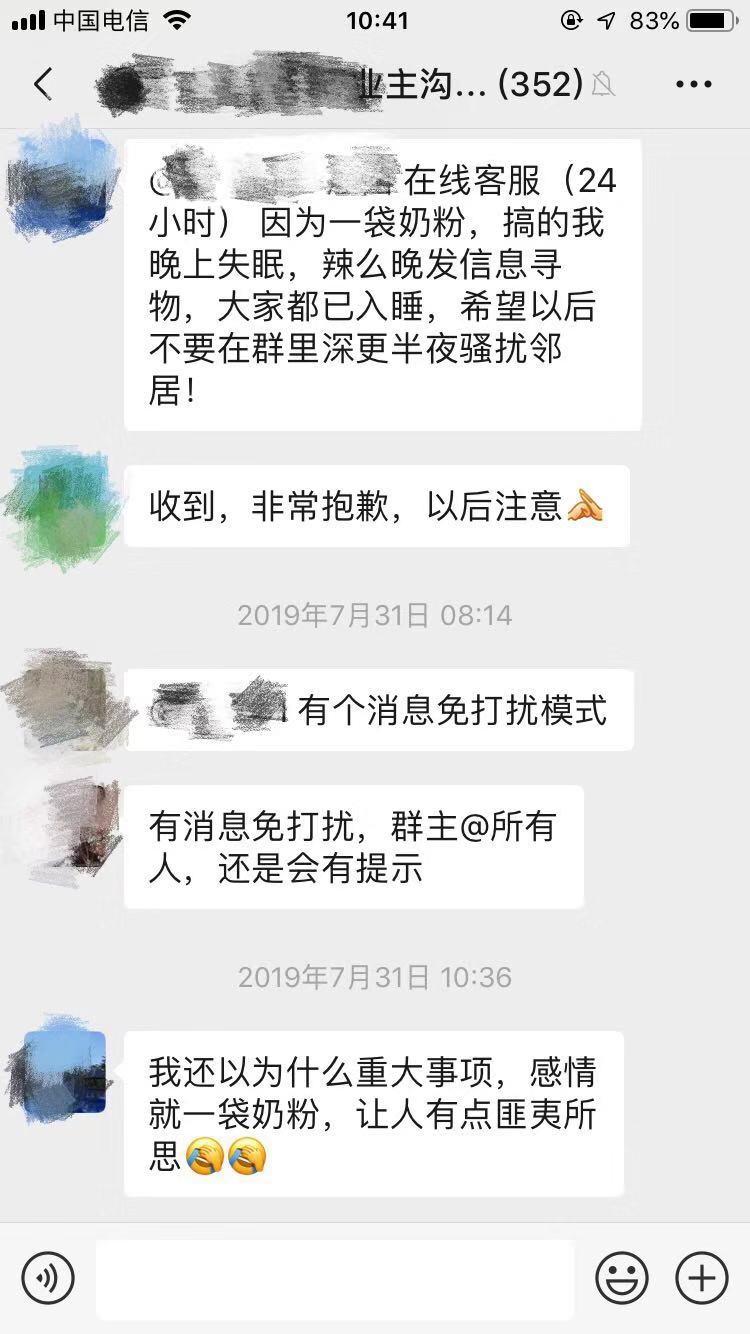Image resolution: width=750 pixels, height=1334 pixels.
Task: Open the attachment menu with the plus icon
Action: pos(700,1278)
